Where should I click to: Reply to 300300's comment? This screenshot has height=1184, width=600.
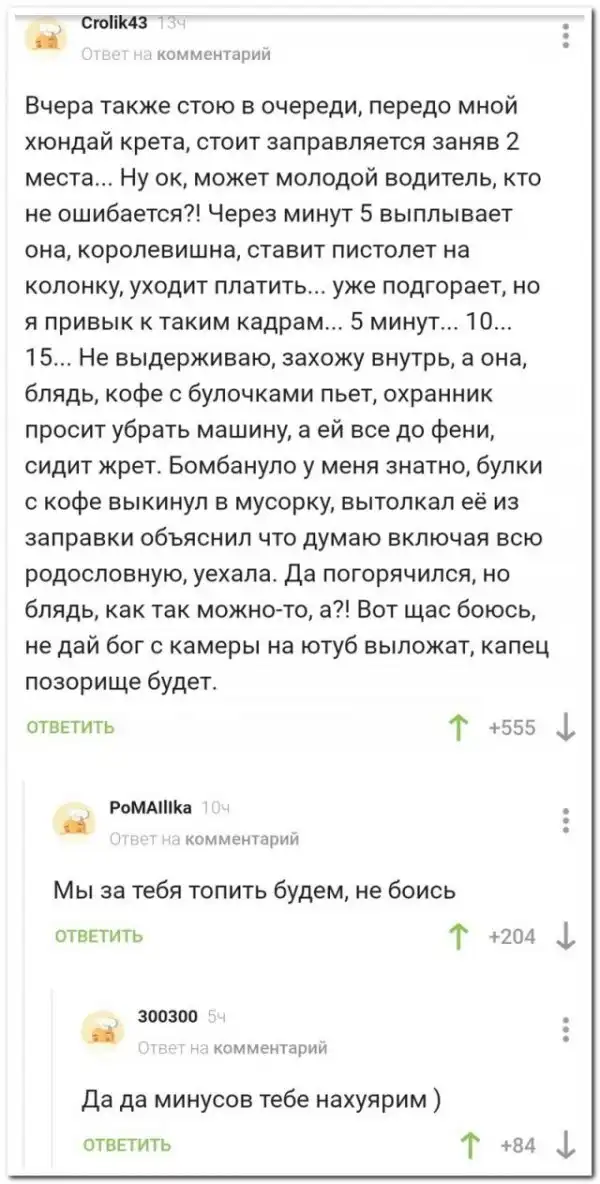125,1144
